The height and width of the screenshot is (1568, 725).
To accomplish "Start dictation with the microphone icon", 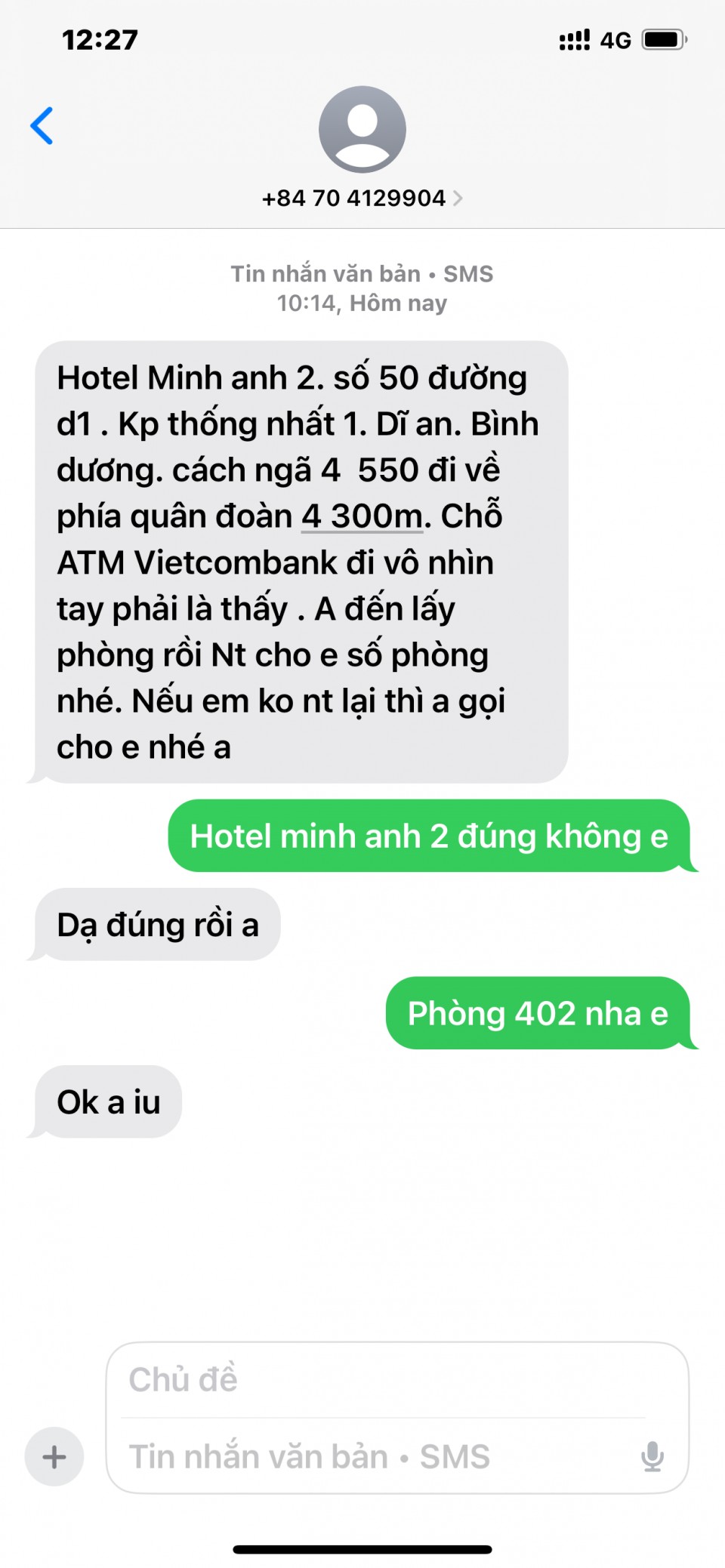I will (x=652, y=1456).
